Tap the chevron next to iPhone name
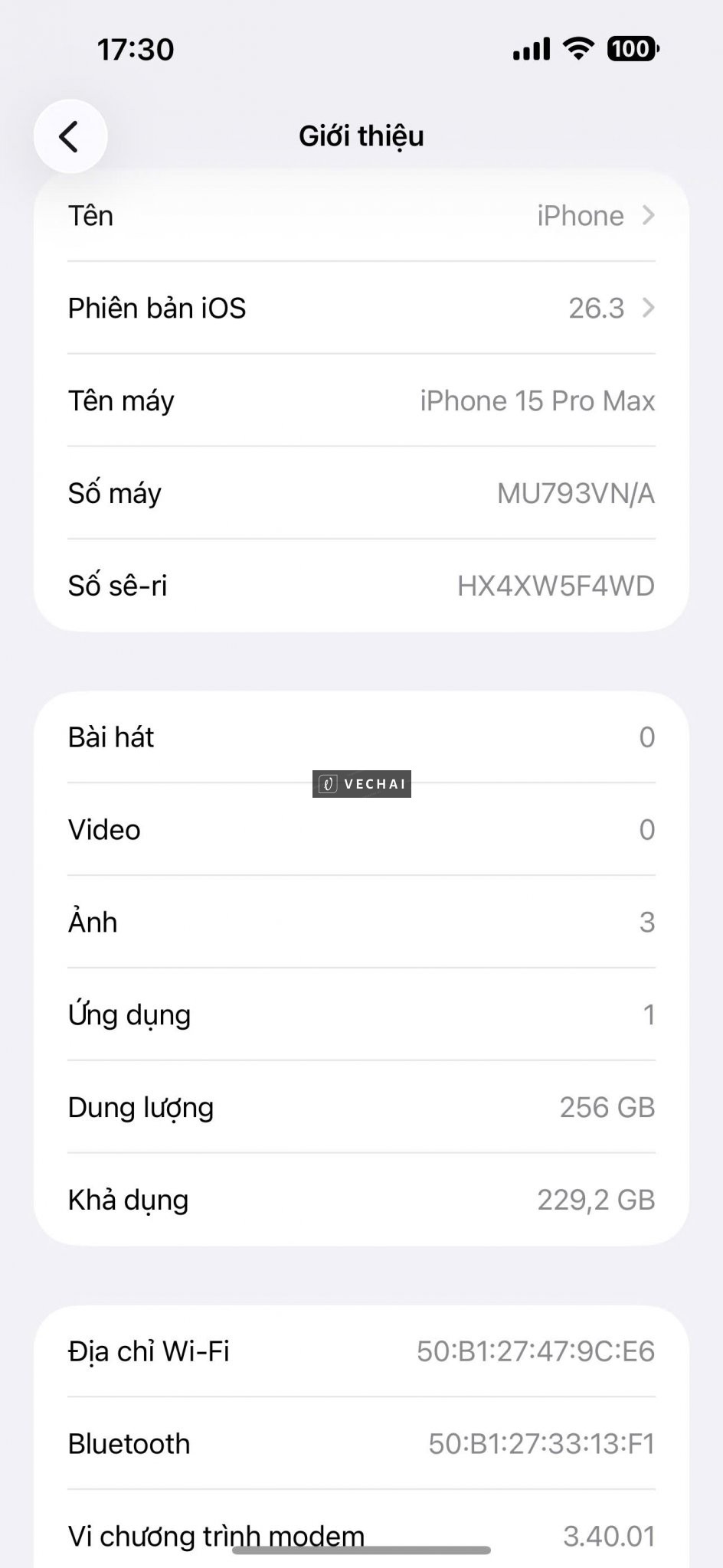This screenshot has height=1568, width=723. click(x=648, y=215)
